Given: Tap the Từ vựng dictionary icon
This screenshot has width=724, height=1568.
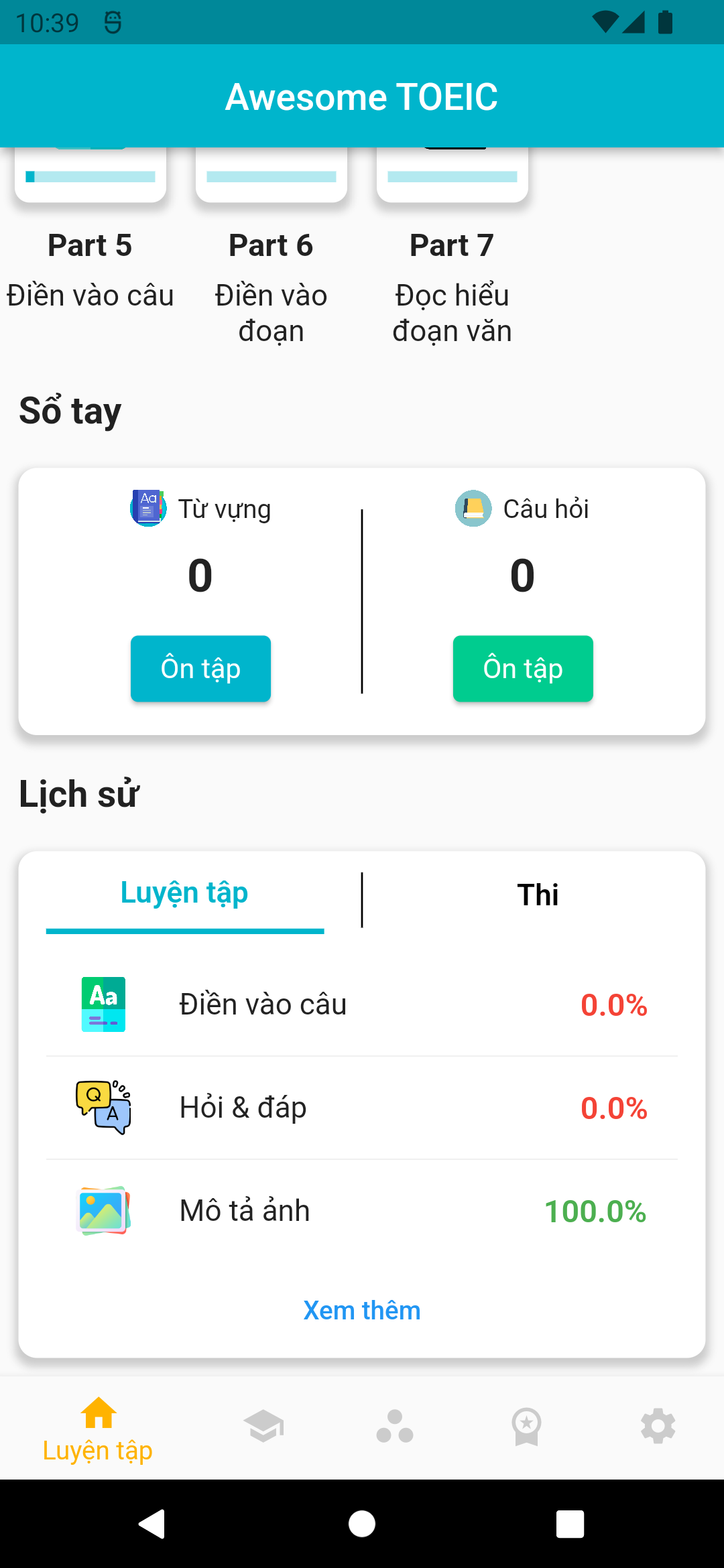Looking at the screenshot, I should pos(147,508).
